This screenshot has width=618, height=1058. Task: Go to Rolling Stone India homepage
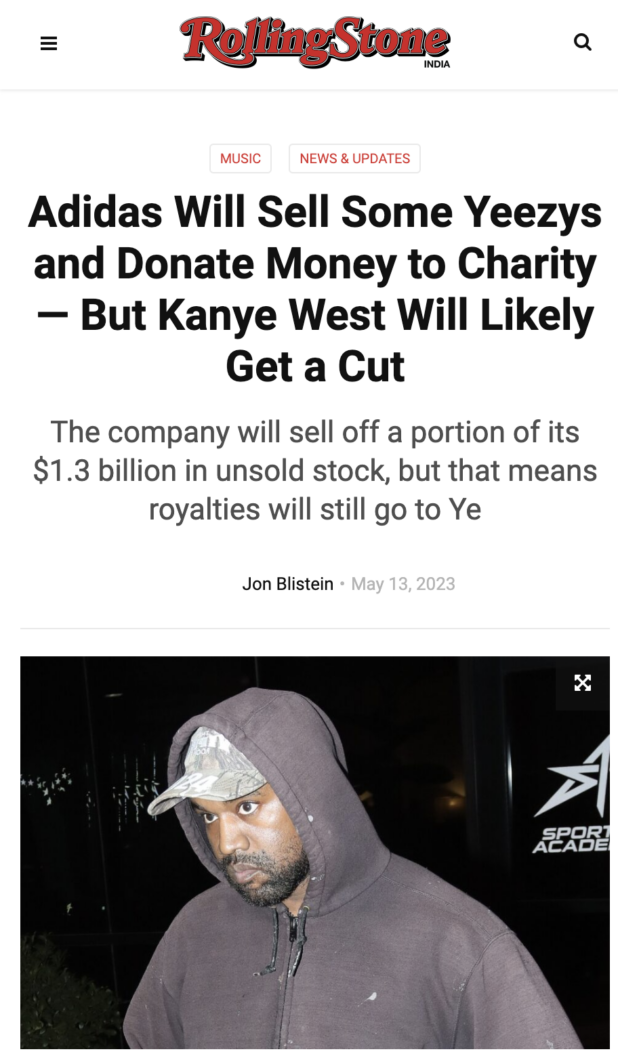click(x=314, y=42)
